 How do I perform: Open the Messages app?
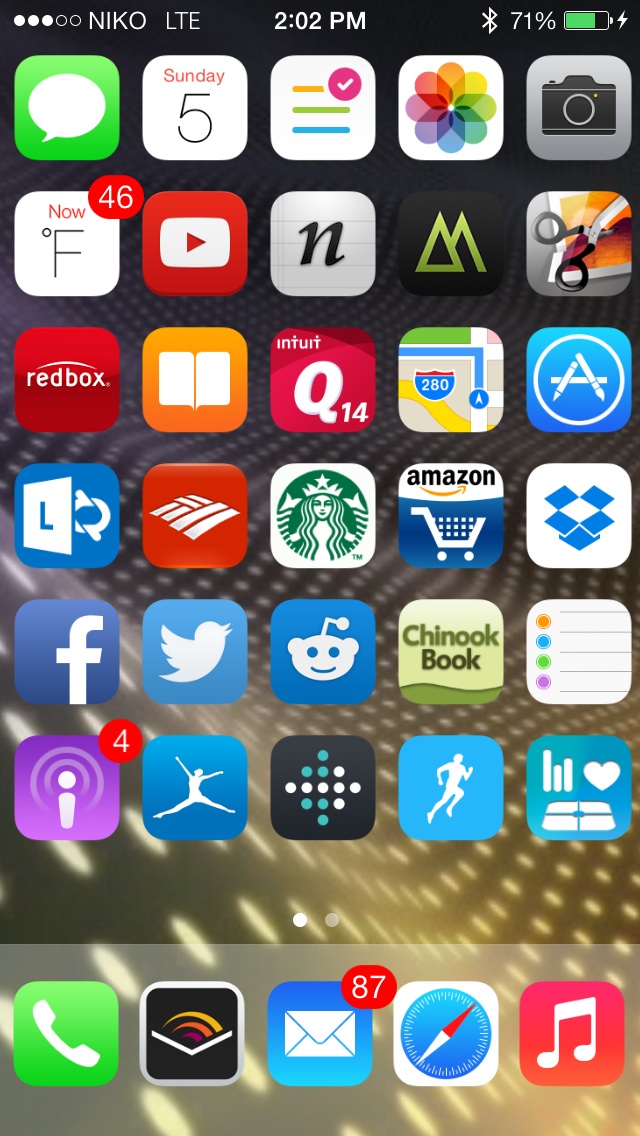tap(67, 107)
